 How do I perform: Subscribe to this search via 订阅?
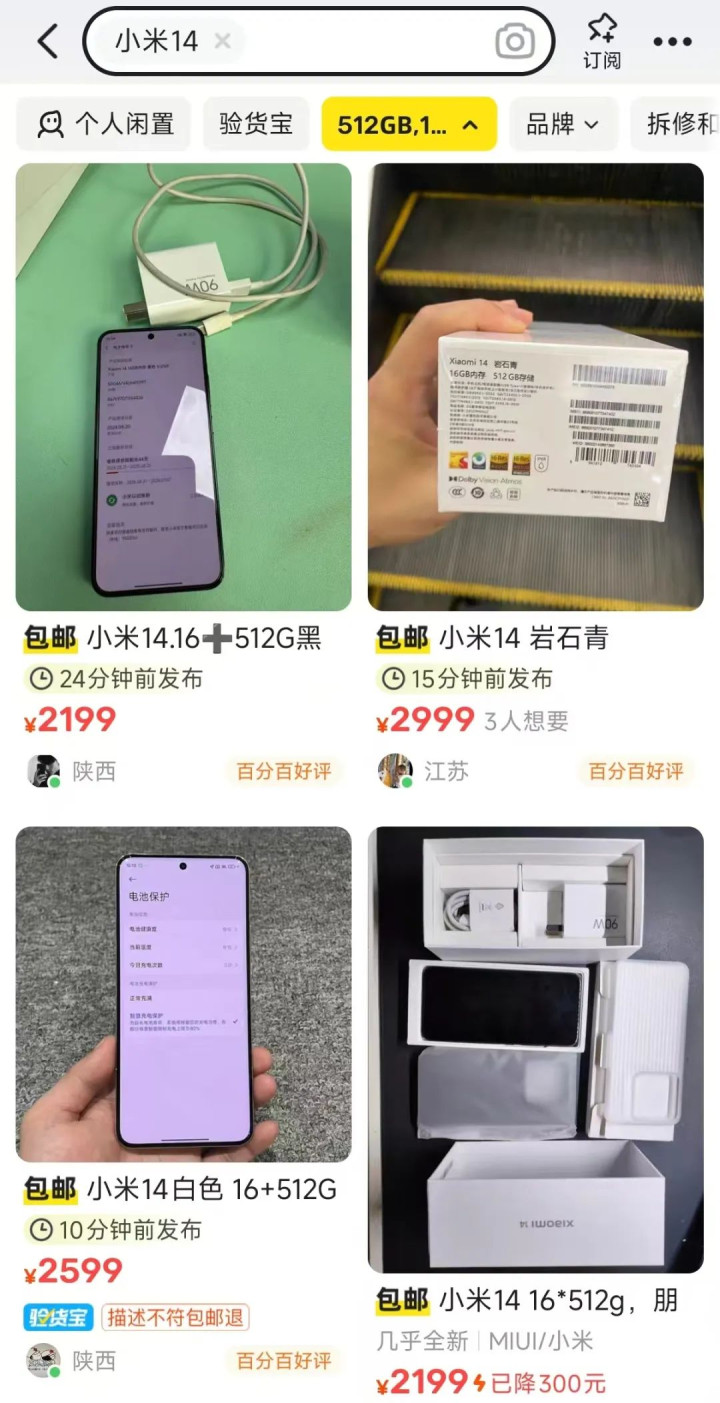click(602, 42)
